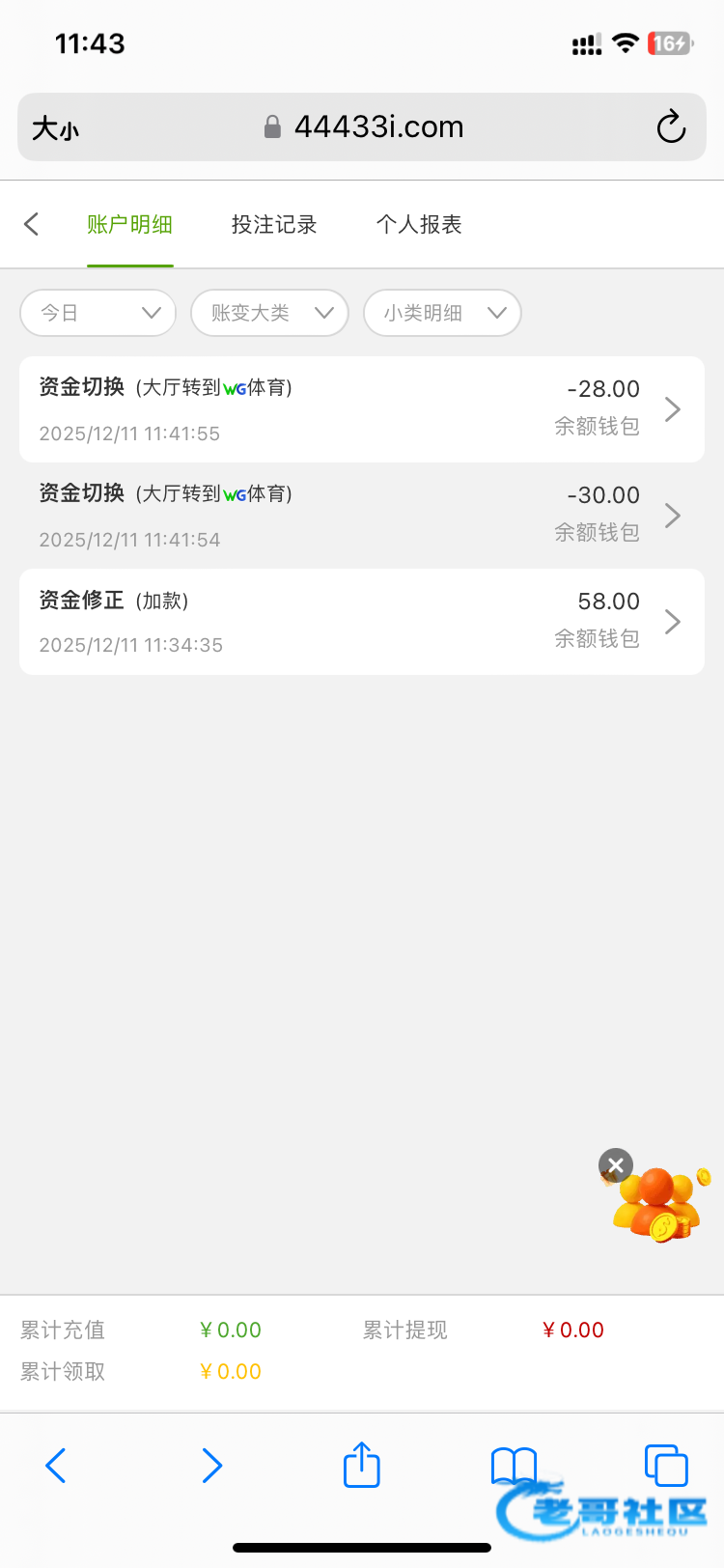This screenshot has height=1568, width=724.
Task: Share this page from Safari toolbar
Action: (362, 1465)
